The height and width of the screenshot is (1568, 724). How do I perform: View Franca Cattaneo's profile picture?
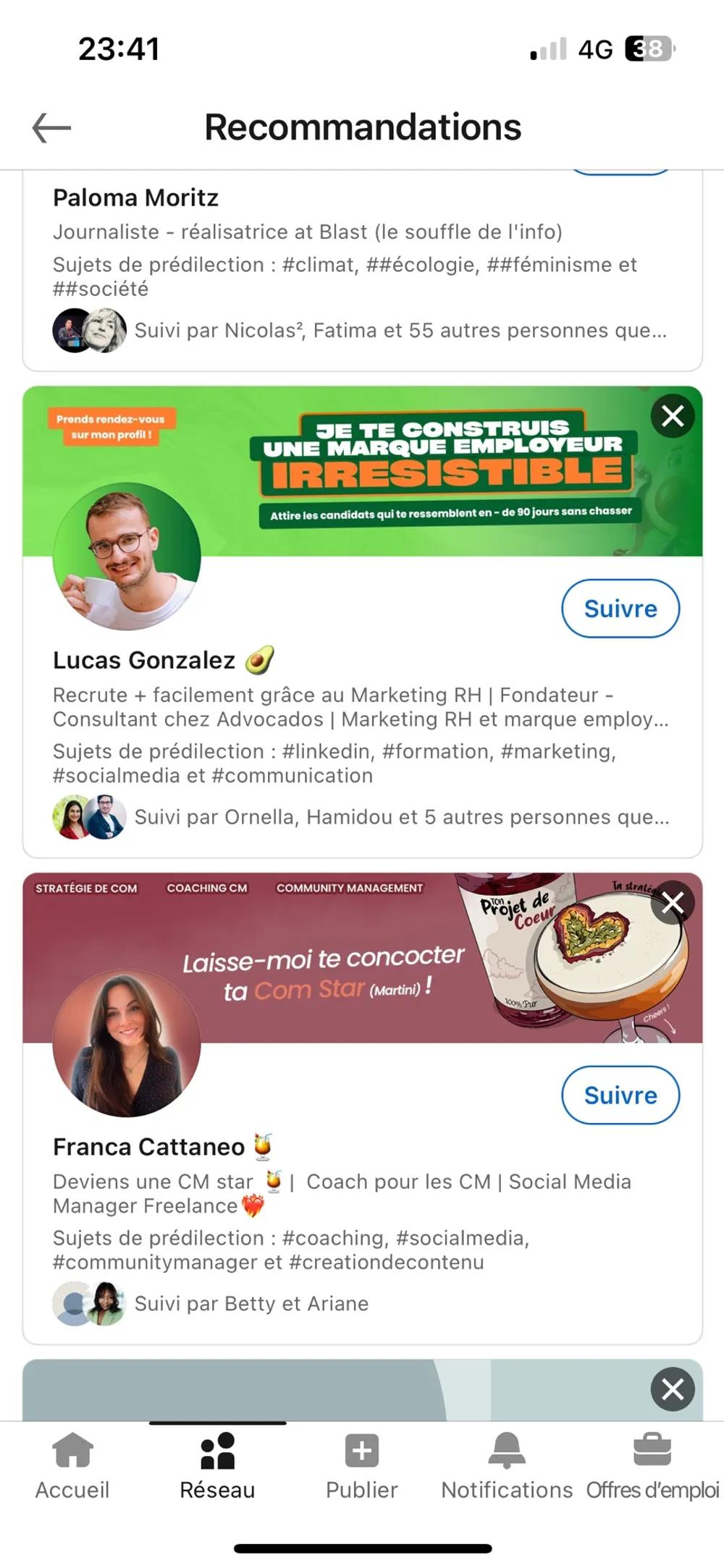[x=127, y=1042]
